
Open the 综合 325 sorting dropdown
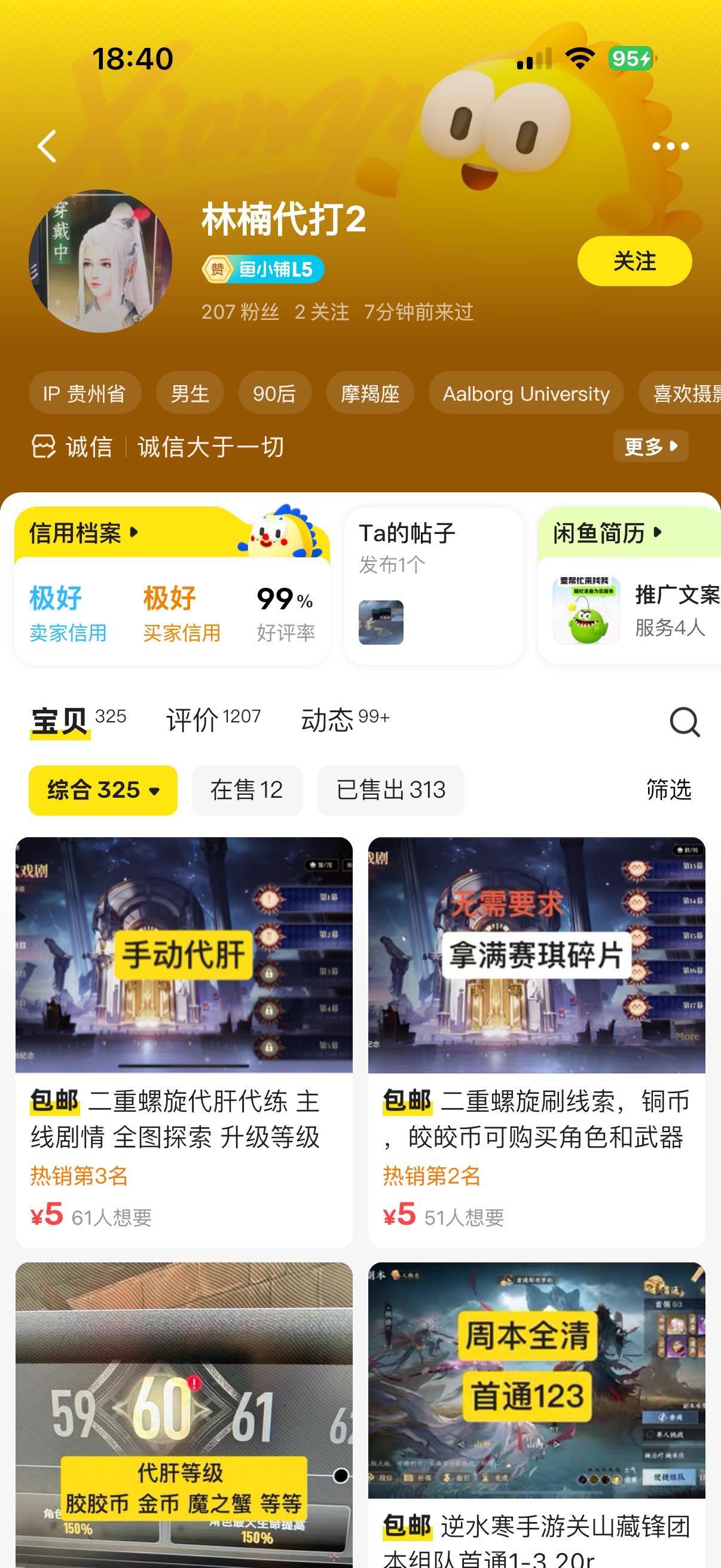click(103, 790)
